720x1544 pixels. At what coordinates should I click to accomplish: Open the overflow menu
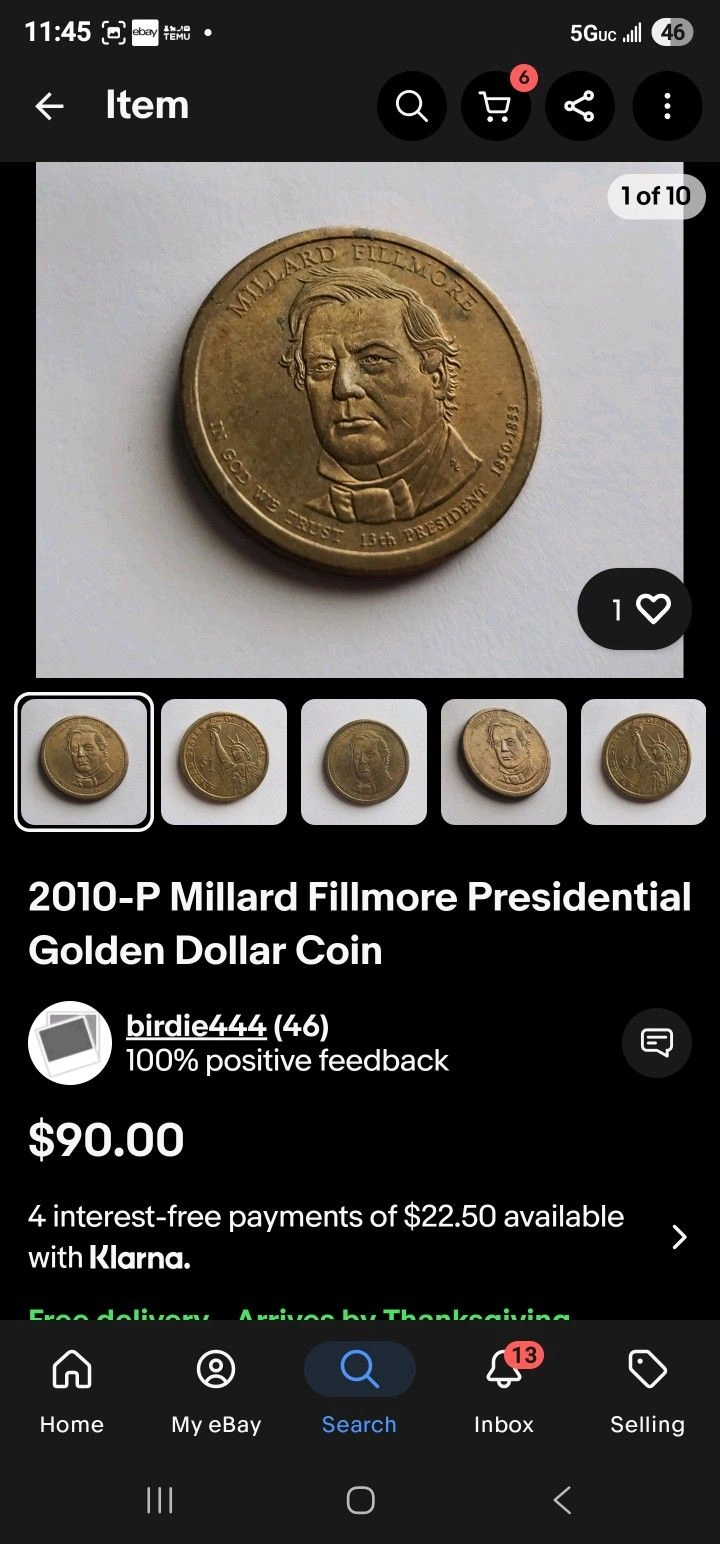pyautogui.click(x=667, y=106)
